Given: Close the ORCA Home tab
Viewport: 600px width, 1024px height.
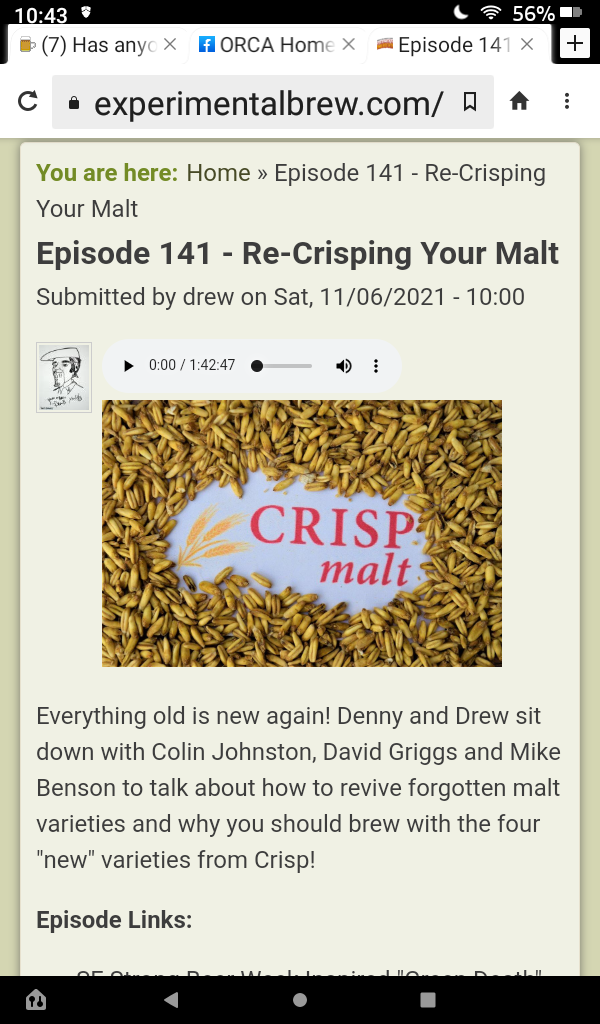Looking at the screenshot, I should coord(349,44).
